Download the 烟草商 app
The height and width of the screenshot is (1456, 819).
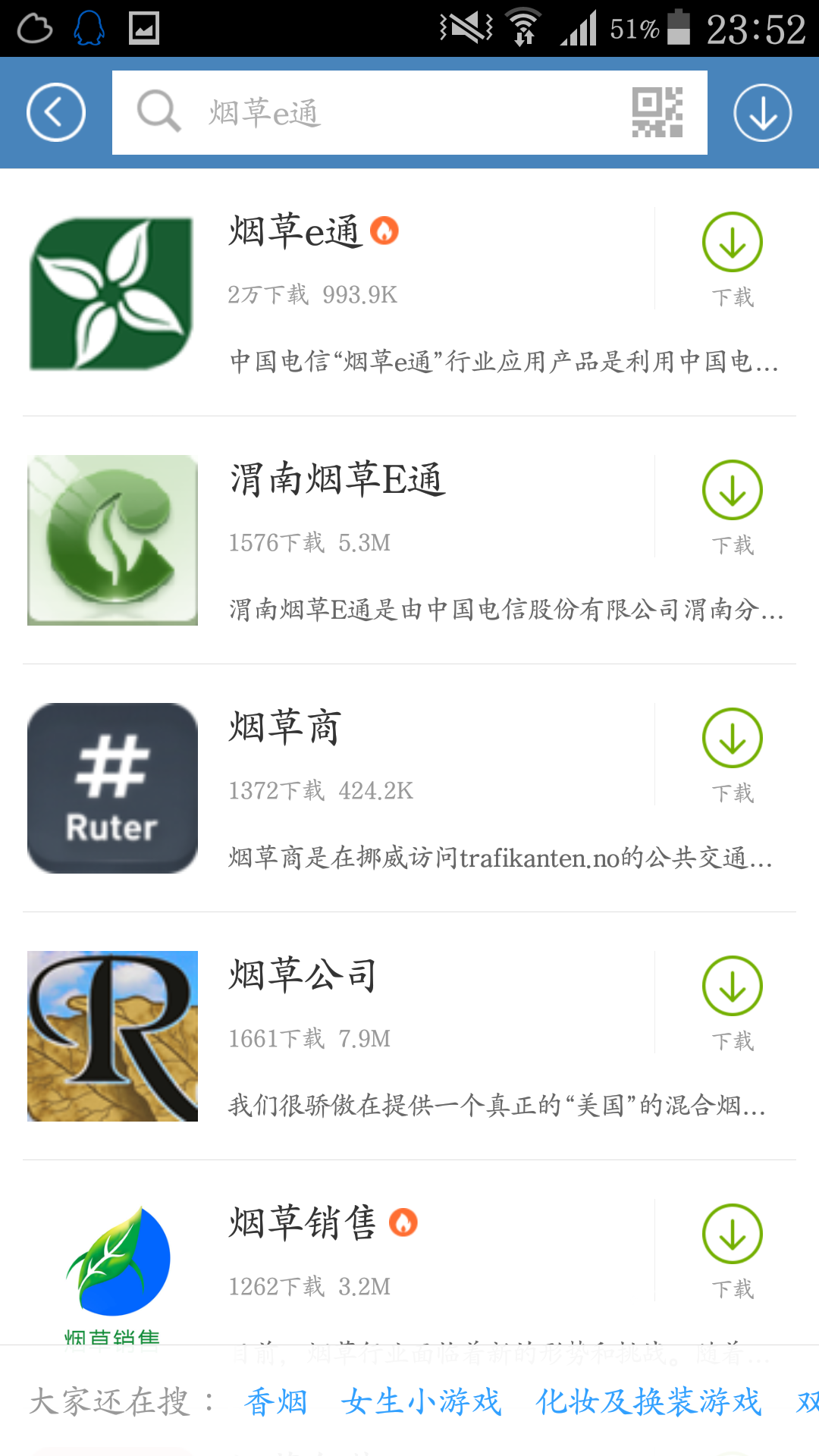732,755
